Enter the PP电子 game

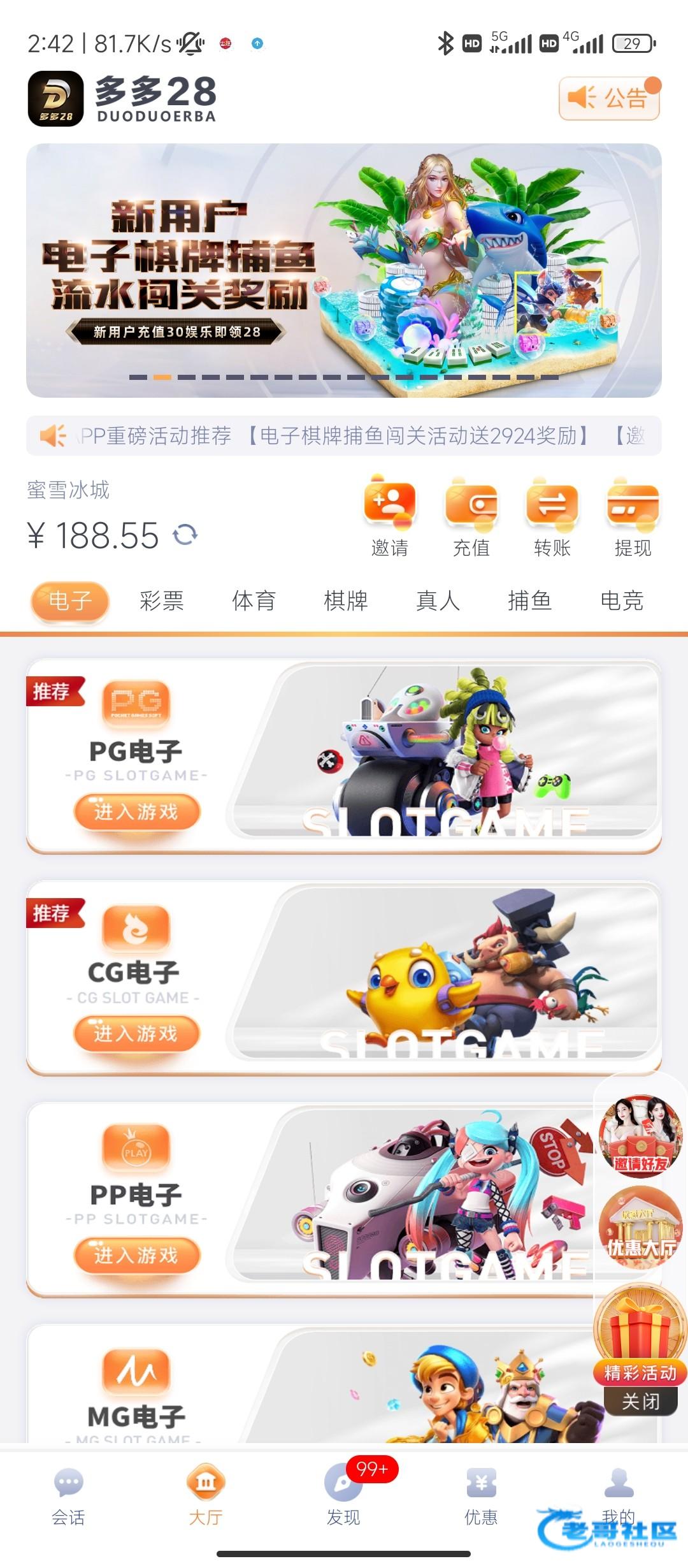point(137,1256)
